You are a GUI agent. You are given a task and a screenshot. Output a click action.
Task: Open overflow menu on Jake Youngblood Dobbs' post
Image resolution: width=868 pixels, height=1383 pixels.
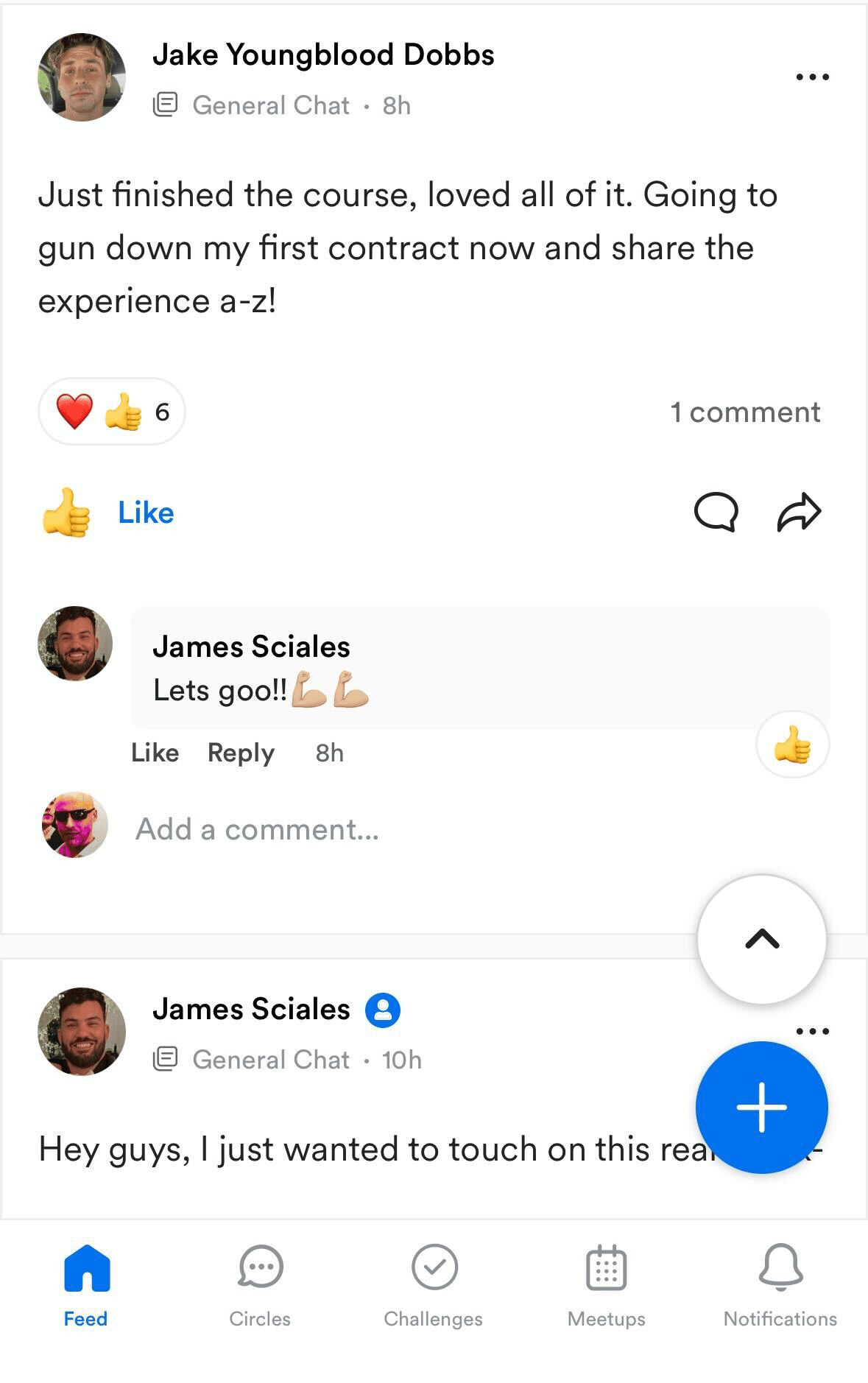point(812,77)
